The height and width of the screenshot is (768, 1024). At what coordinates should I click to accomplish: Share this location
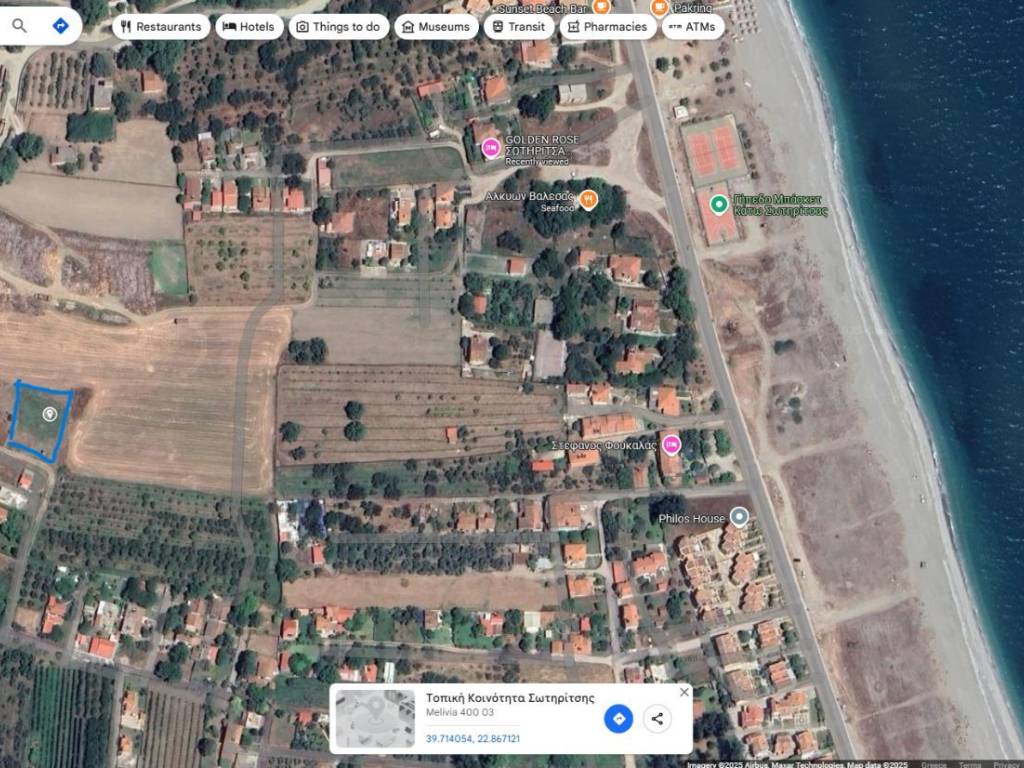pos(657,718)
